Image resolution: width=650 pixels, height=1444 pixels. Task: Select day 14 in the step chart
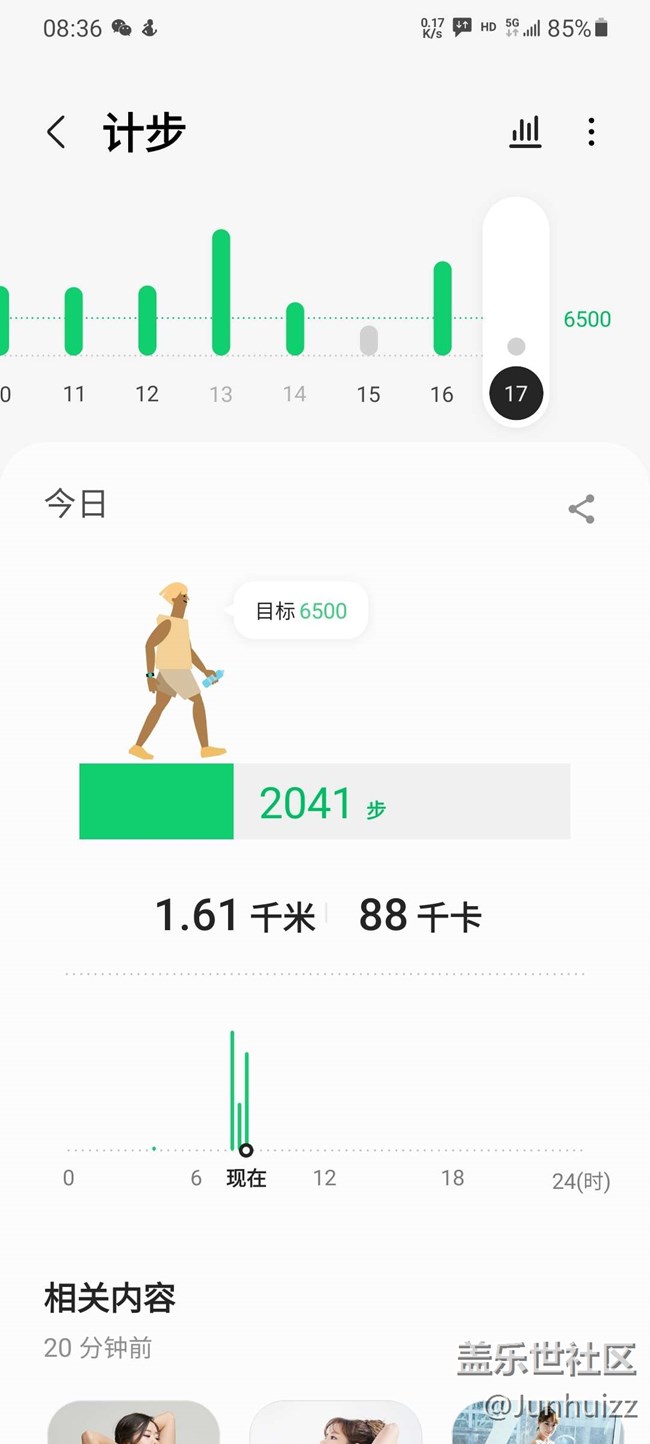295,328
